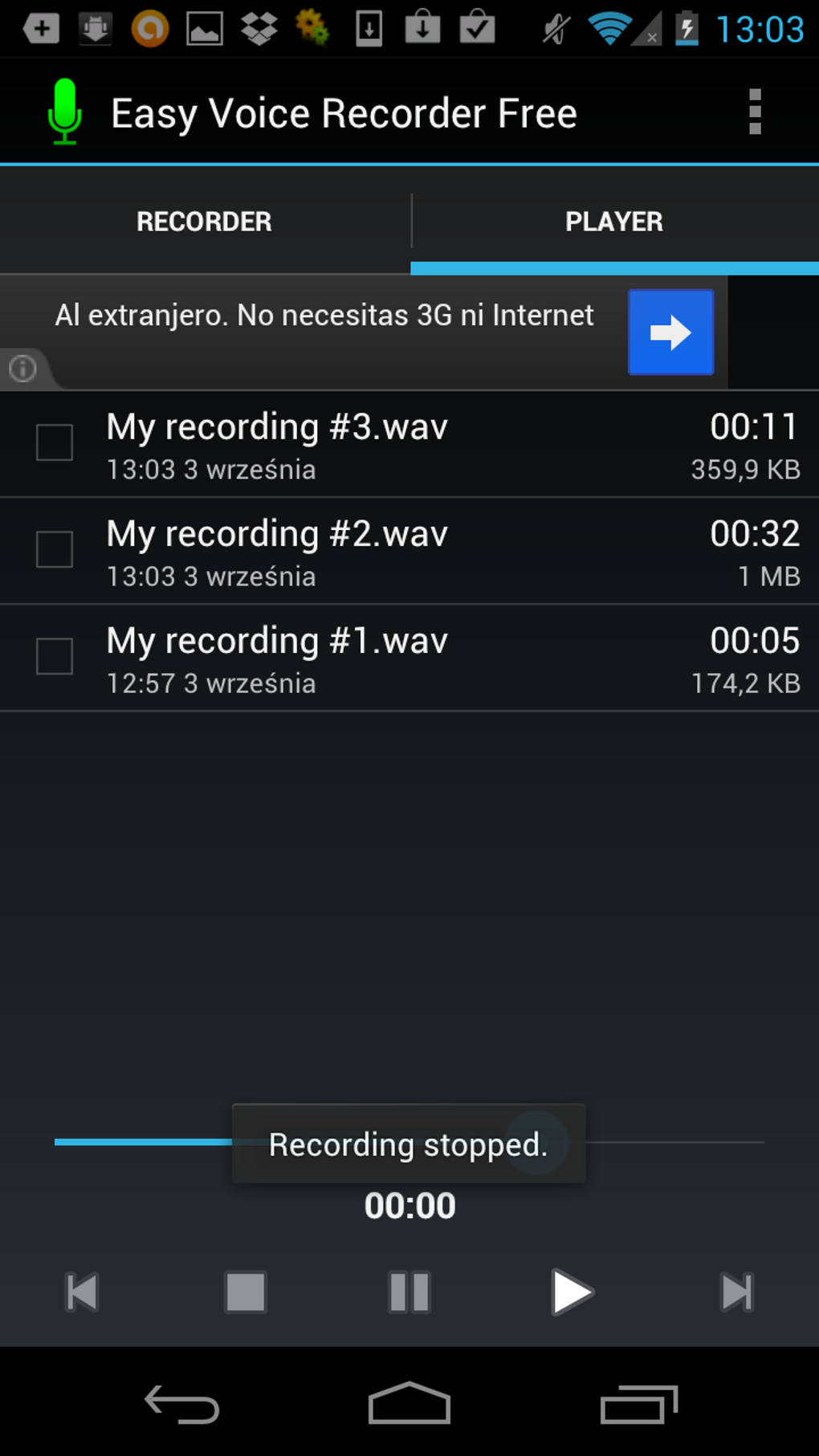The width and height of the screenshot is (819, 1456).
Task: Tap the ad info icon
Action: point(22,369)
